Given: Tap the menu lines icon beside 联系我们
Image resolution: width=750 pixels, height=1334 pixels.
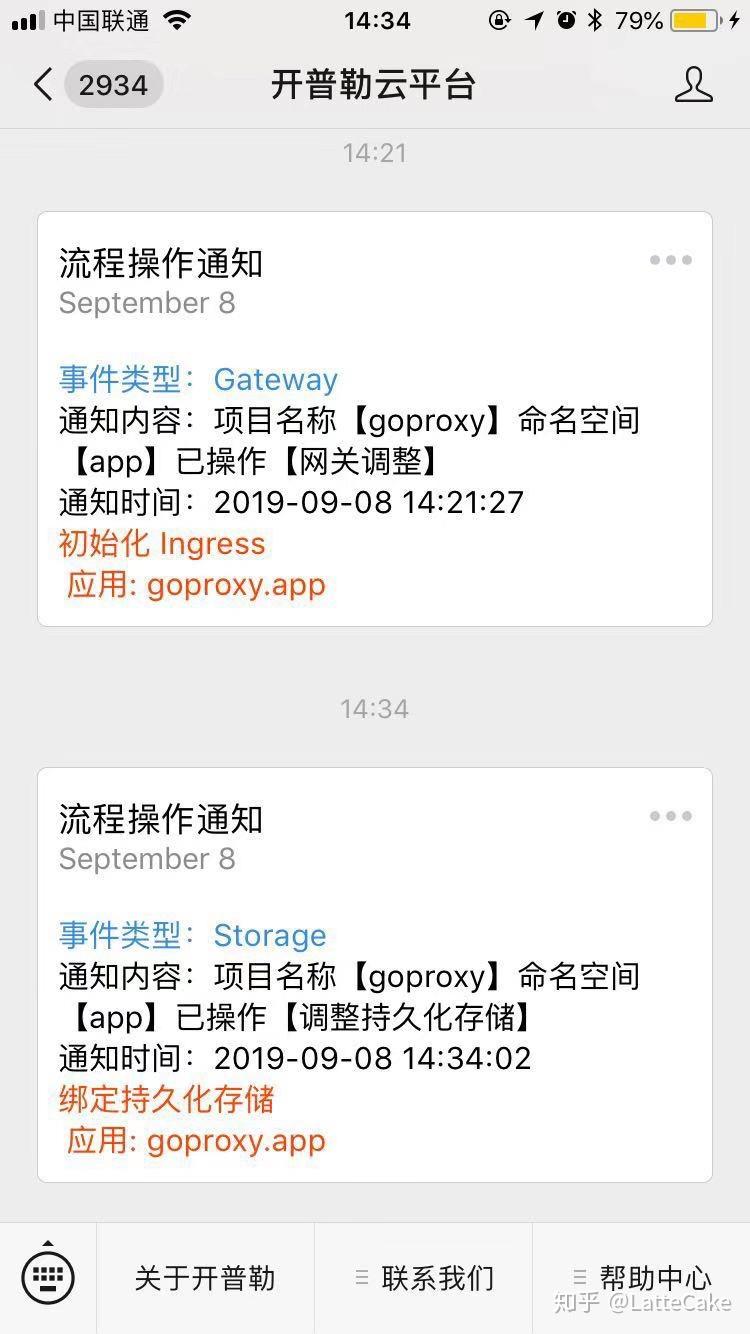Looking at the screenshot, I should pyautogui.click(x=361, y=1276).
